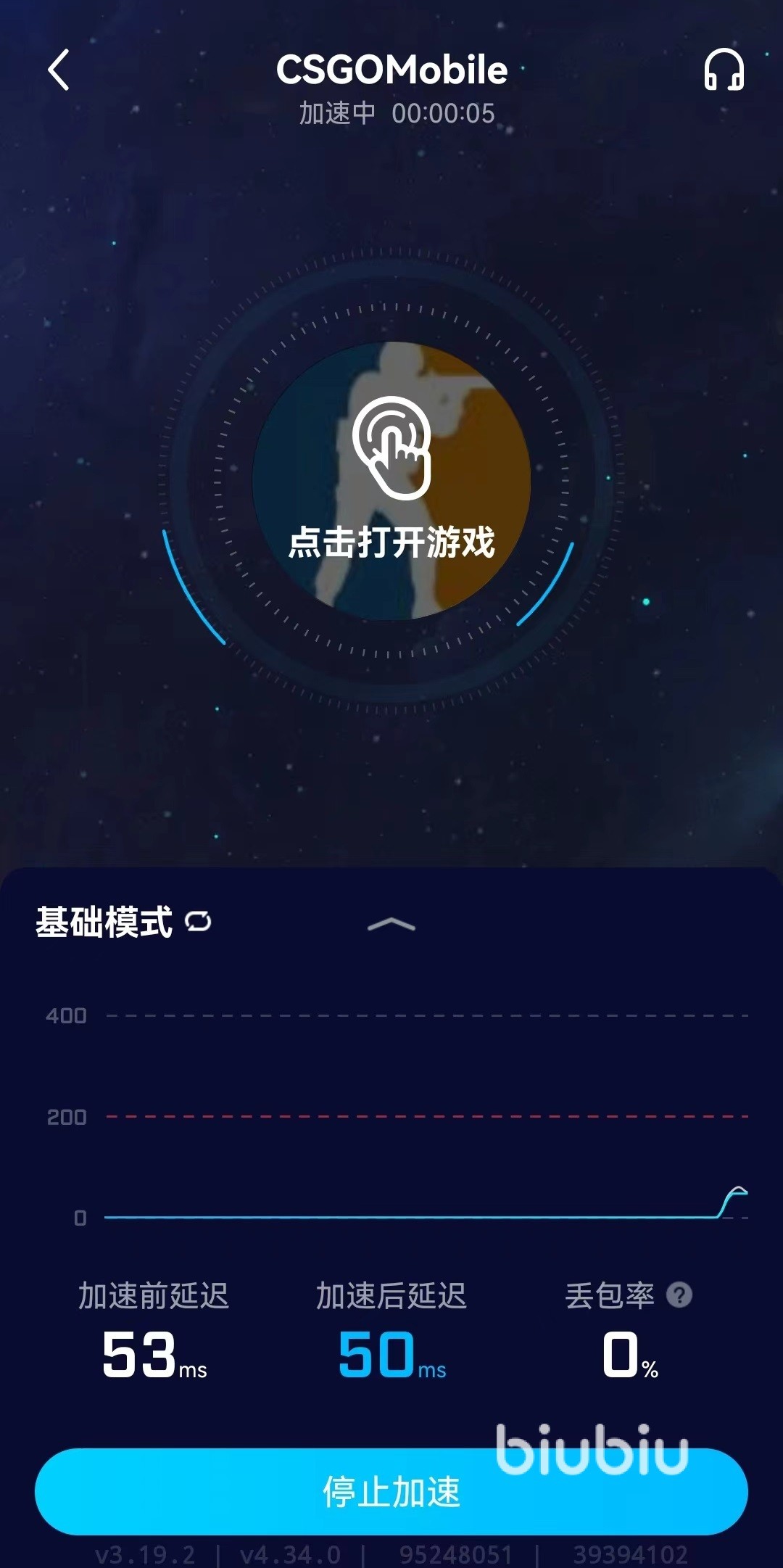The width and height of the screenshot is (783, 1568).
Task: Expand the panel with the up chevron
Action: pyautogui.click(x=391, y=924)
